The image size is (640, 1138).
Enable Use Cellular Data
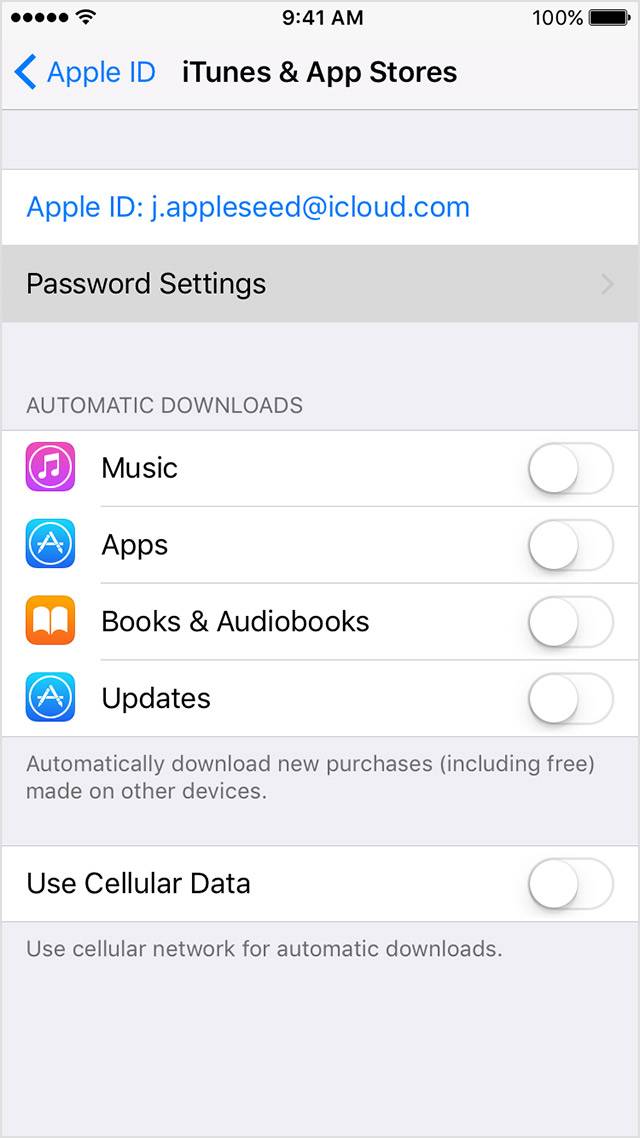click(570, 884)
